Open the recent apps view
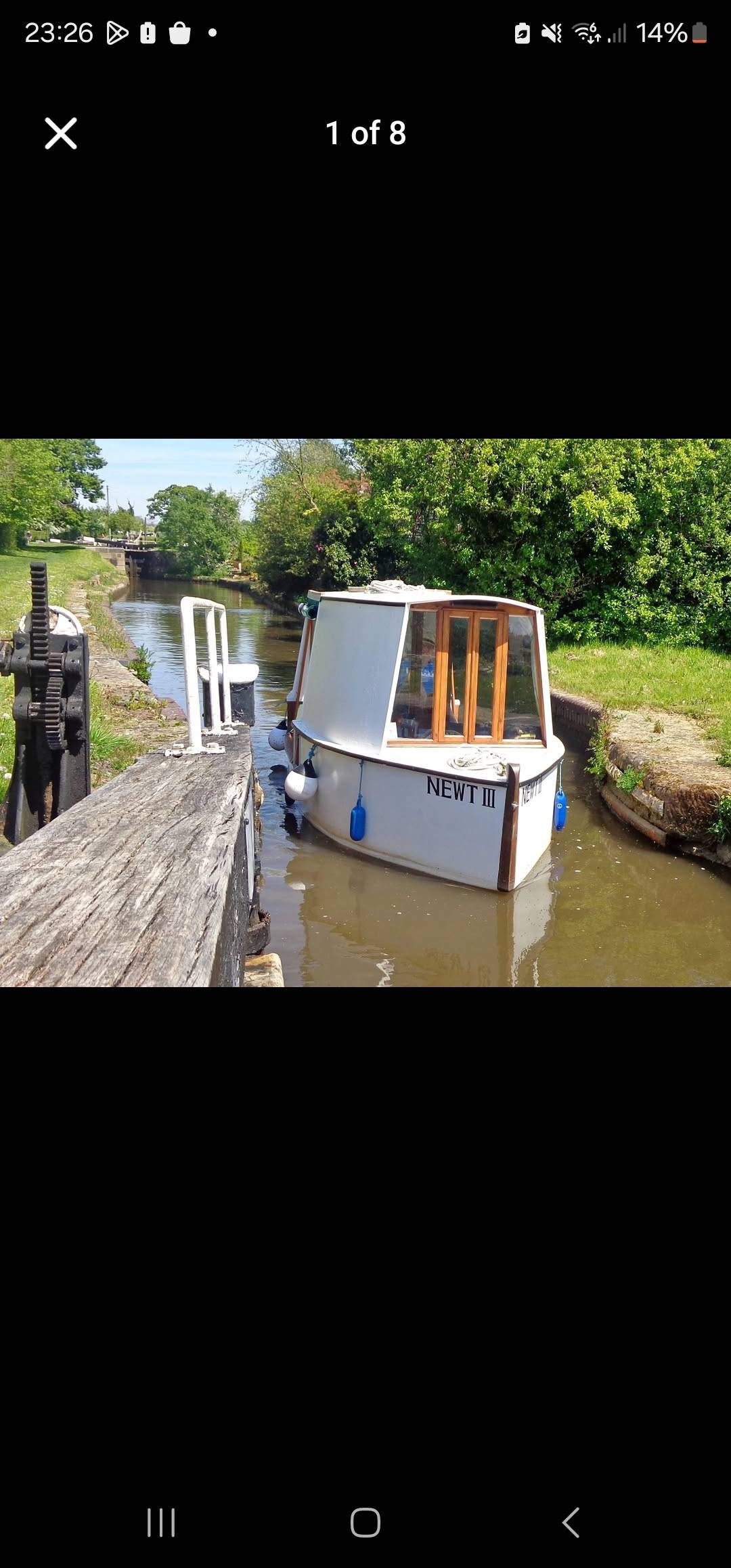This screenshot has width=731, height=1568. 161,1523
